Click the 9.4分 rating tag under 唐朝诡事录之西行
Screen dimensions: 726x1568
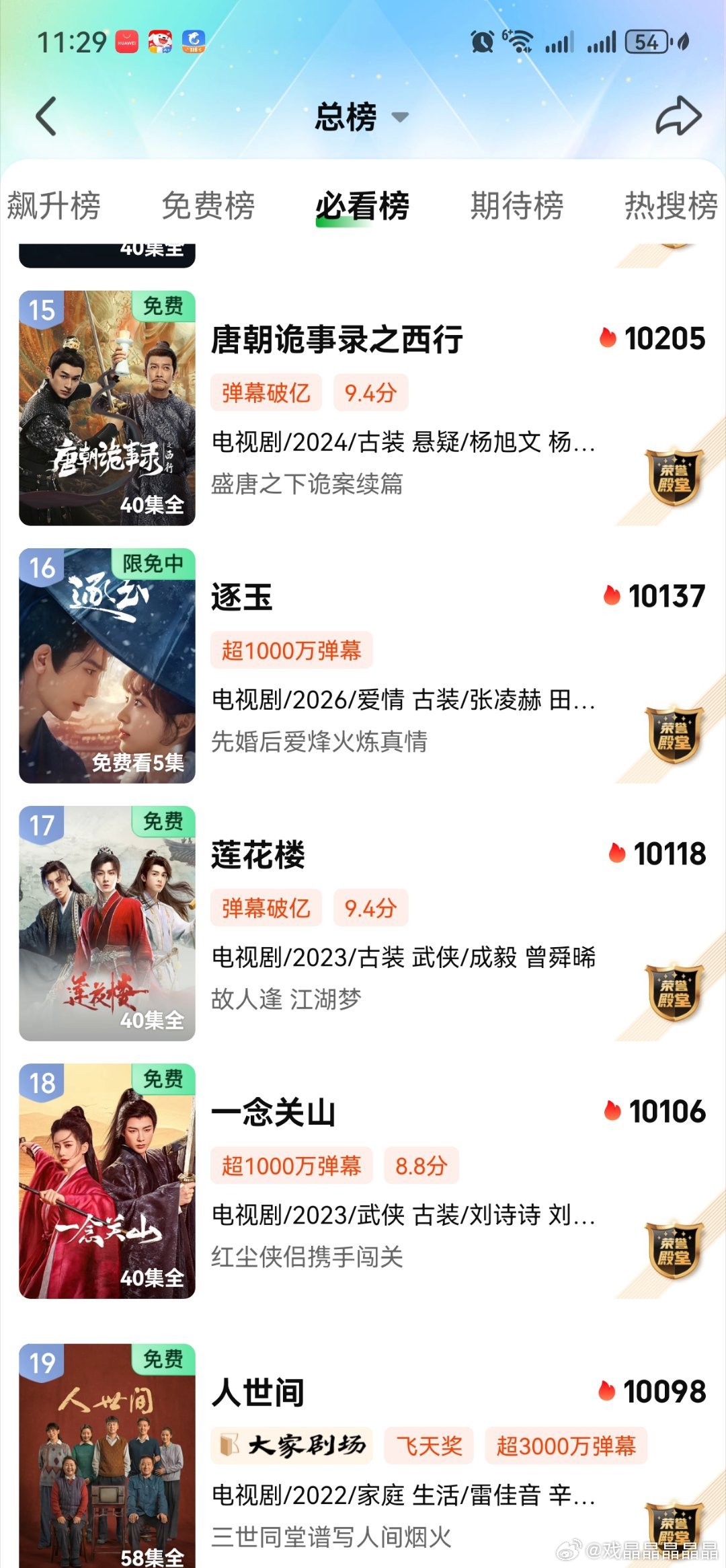[370, 394]
